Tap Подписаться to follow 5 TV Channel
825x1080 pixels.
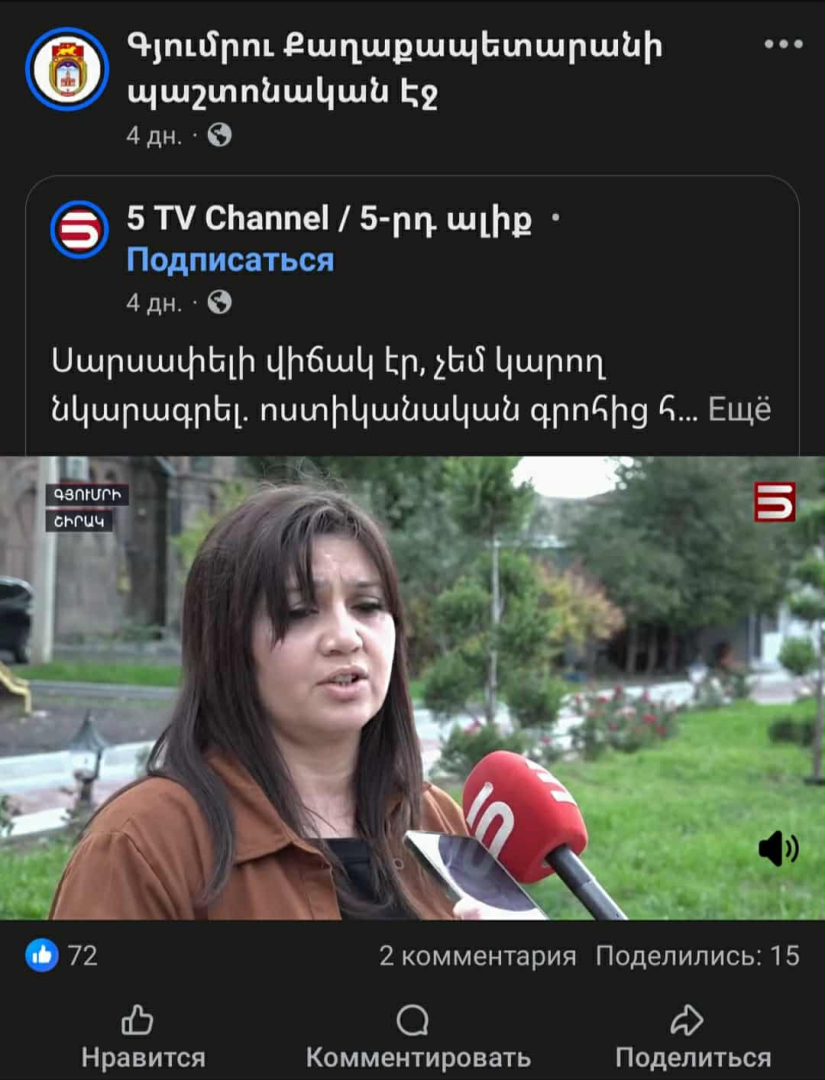click(x=230, y=260)
